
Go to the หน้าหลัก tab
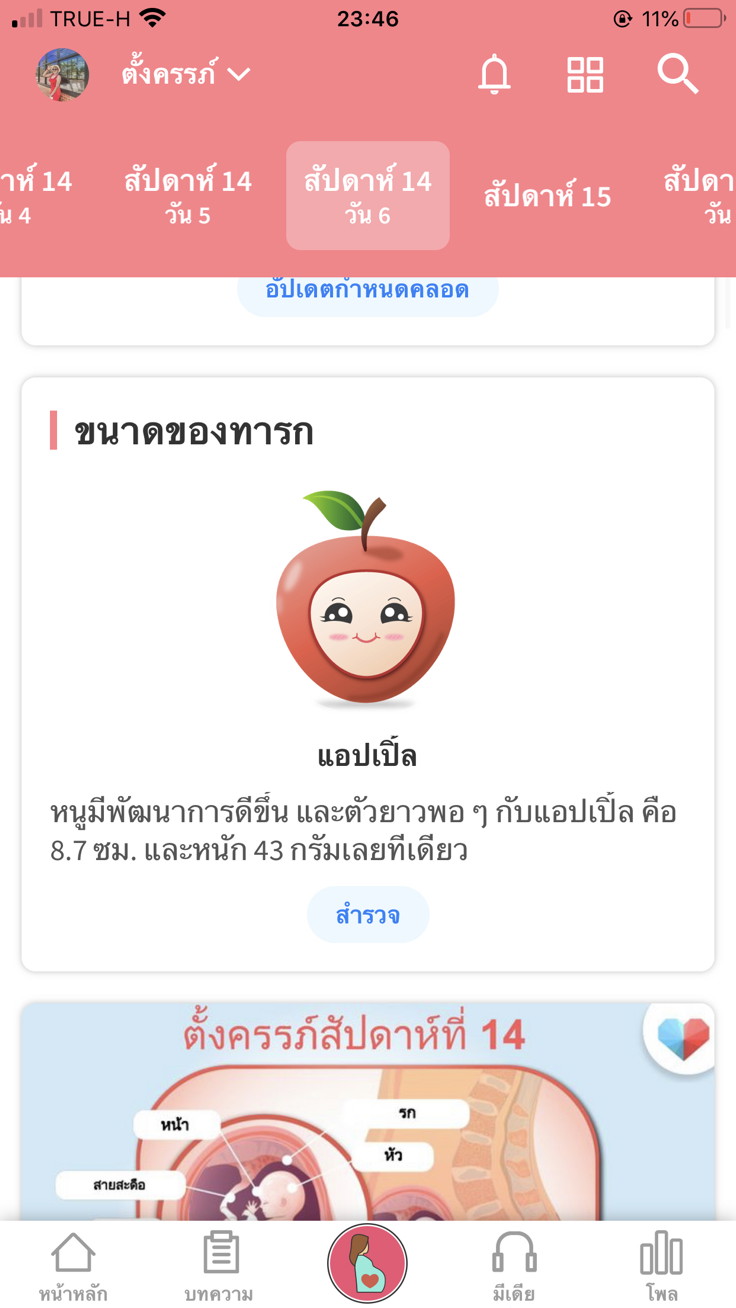click(x=74, y=1266)
